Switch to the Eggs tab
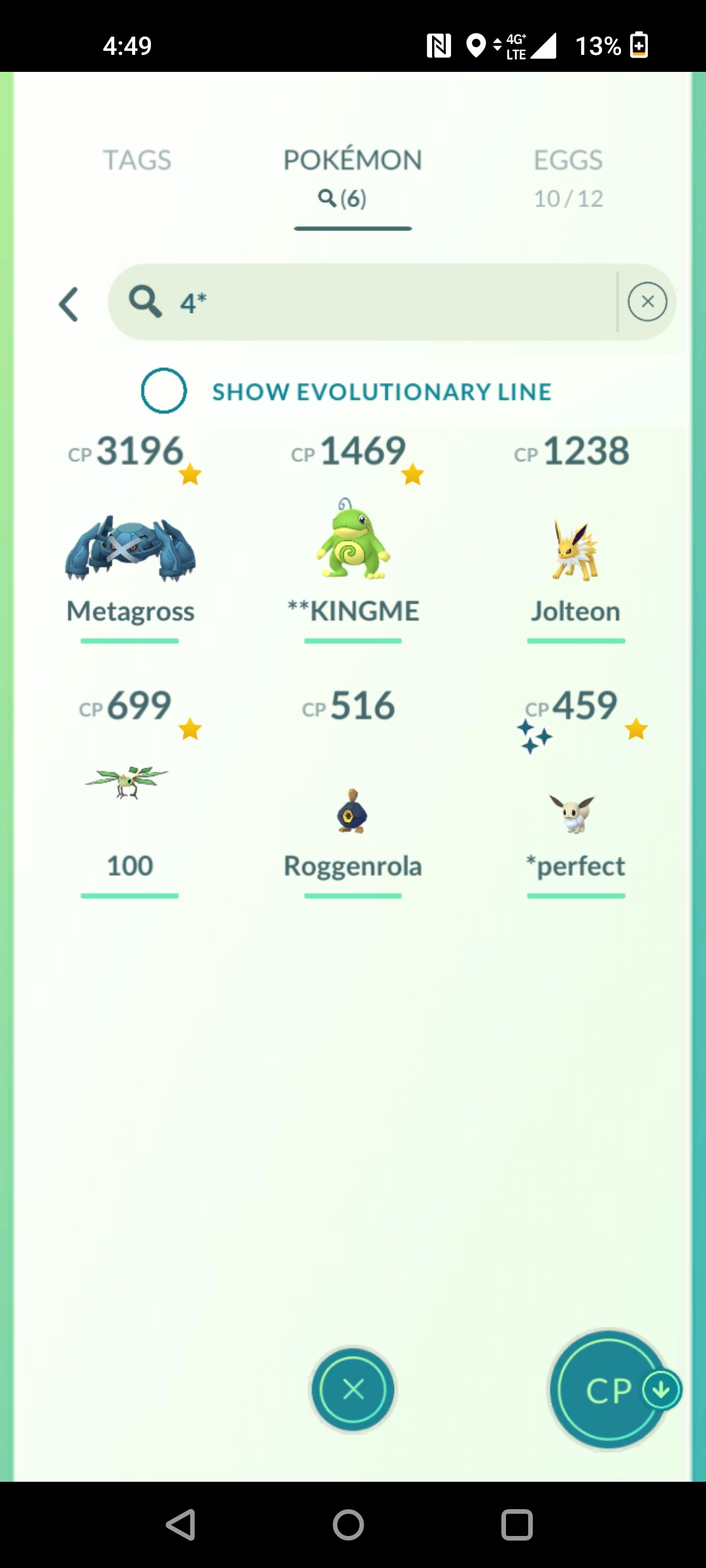 [568, 176]
